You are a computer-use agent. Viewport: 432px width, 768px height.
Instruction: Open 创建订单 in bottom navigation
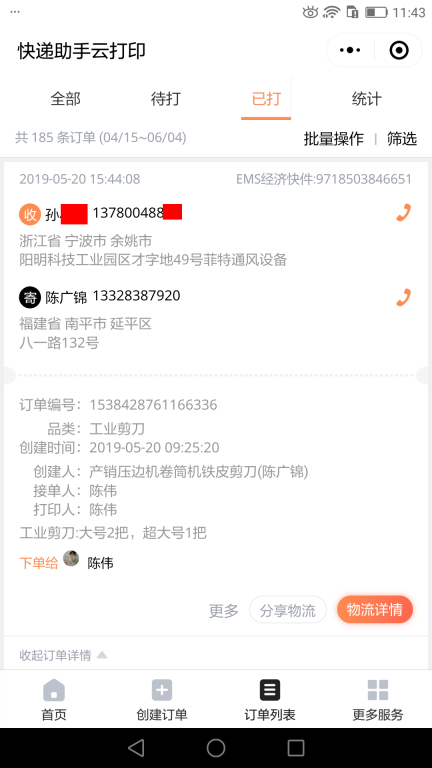click(x=162, y=700)
